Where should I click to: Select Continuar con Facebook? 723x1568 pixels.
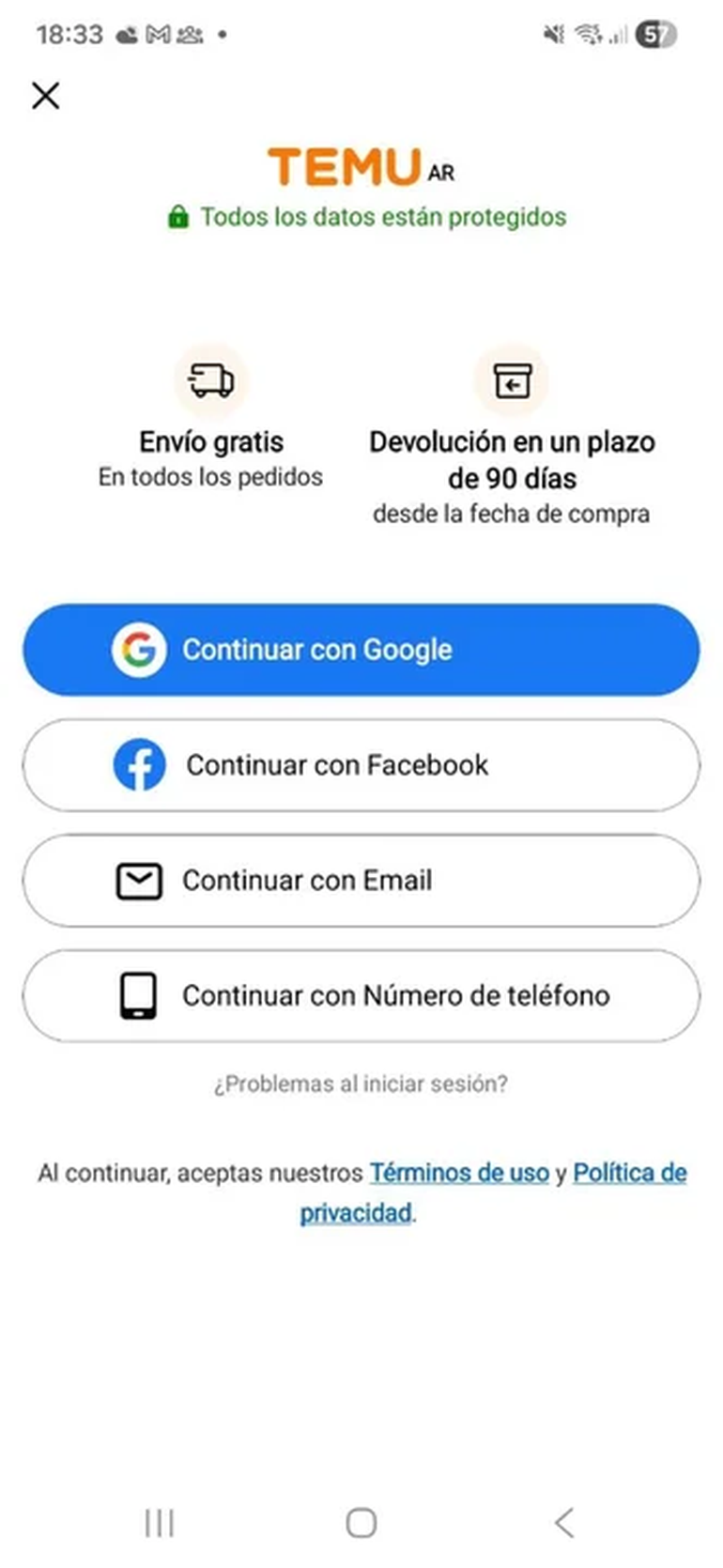coord(361,765)
